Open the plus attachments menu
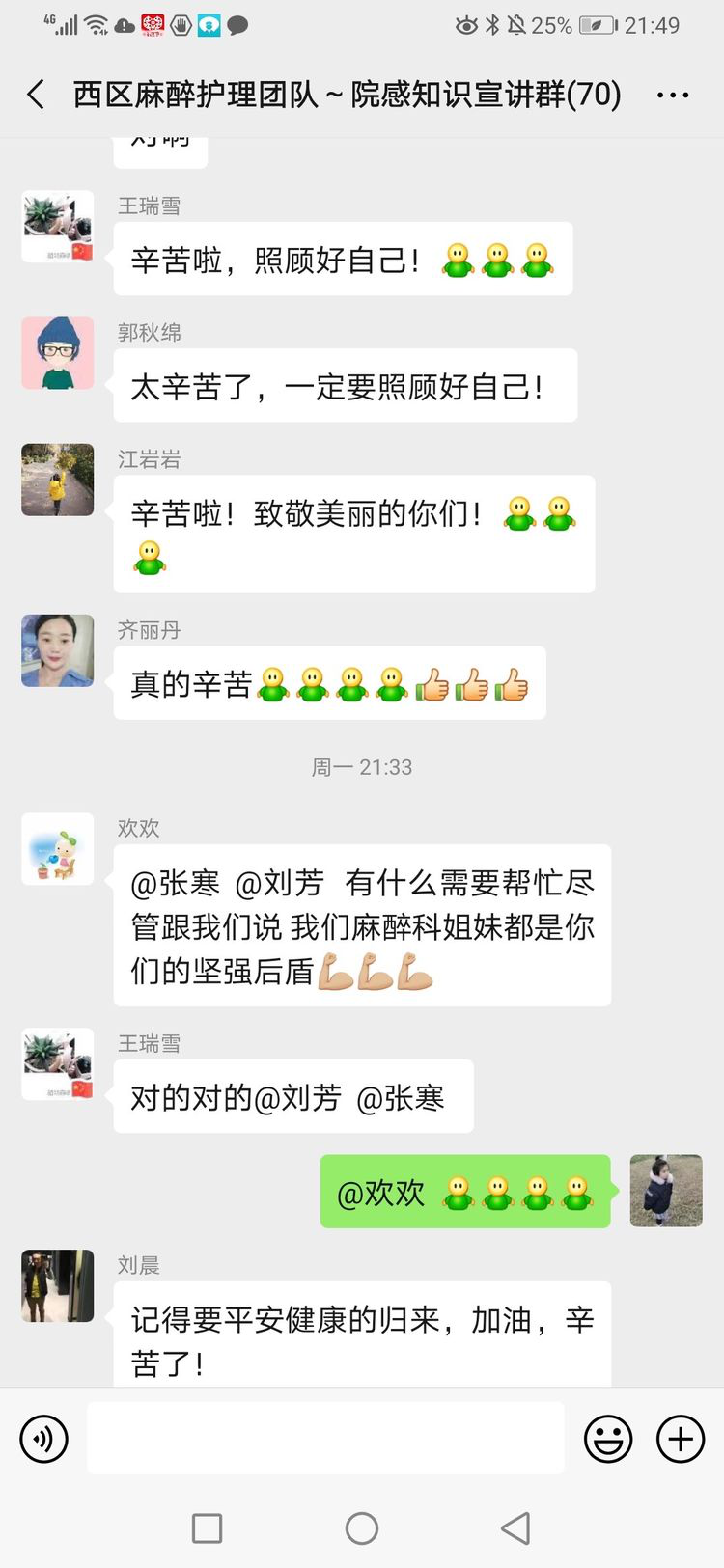 coord(681,1439)
